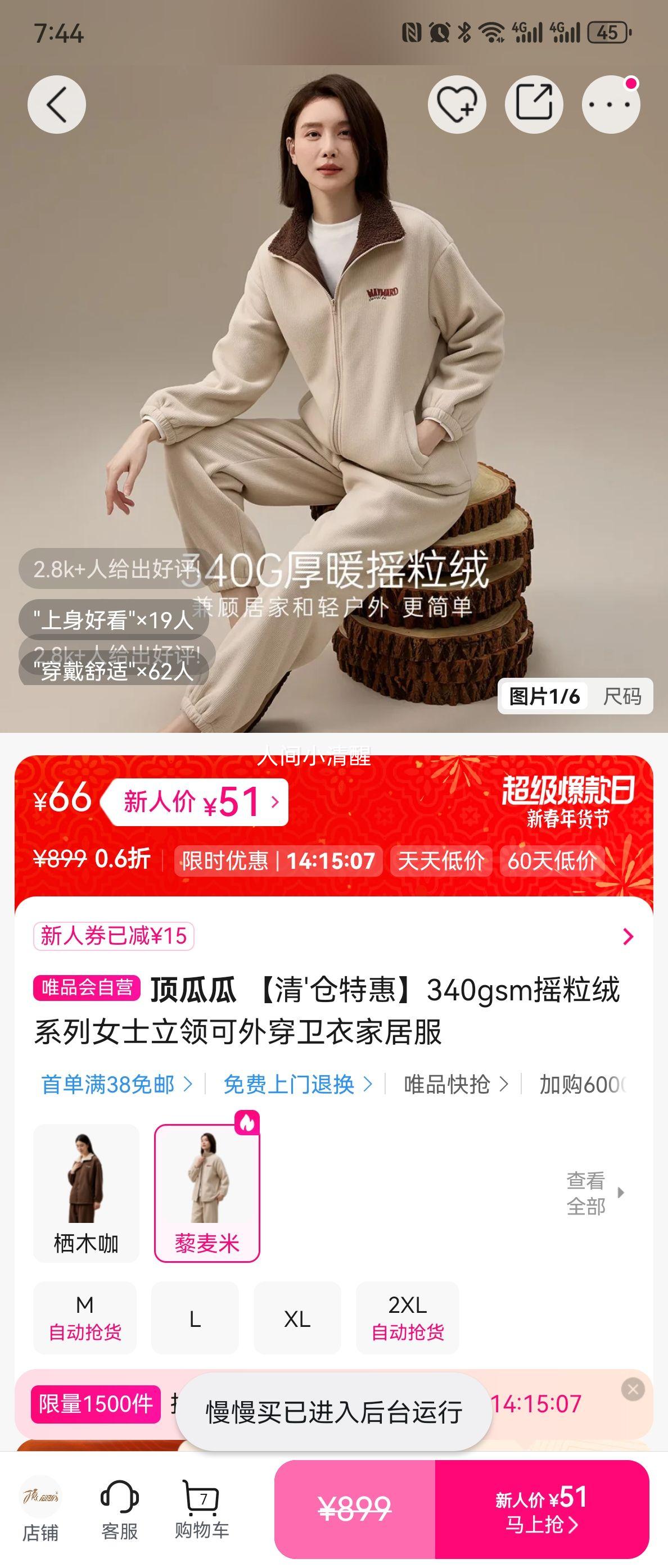Open the share panel

[x=534, y=104]
